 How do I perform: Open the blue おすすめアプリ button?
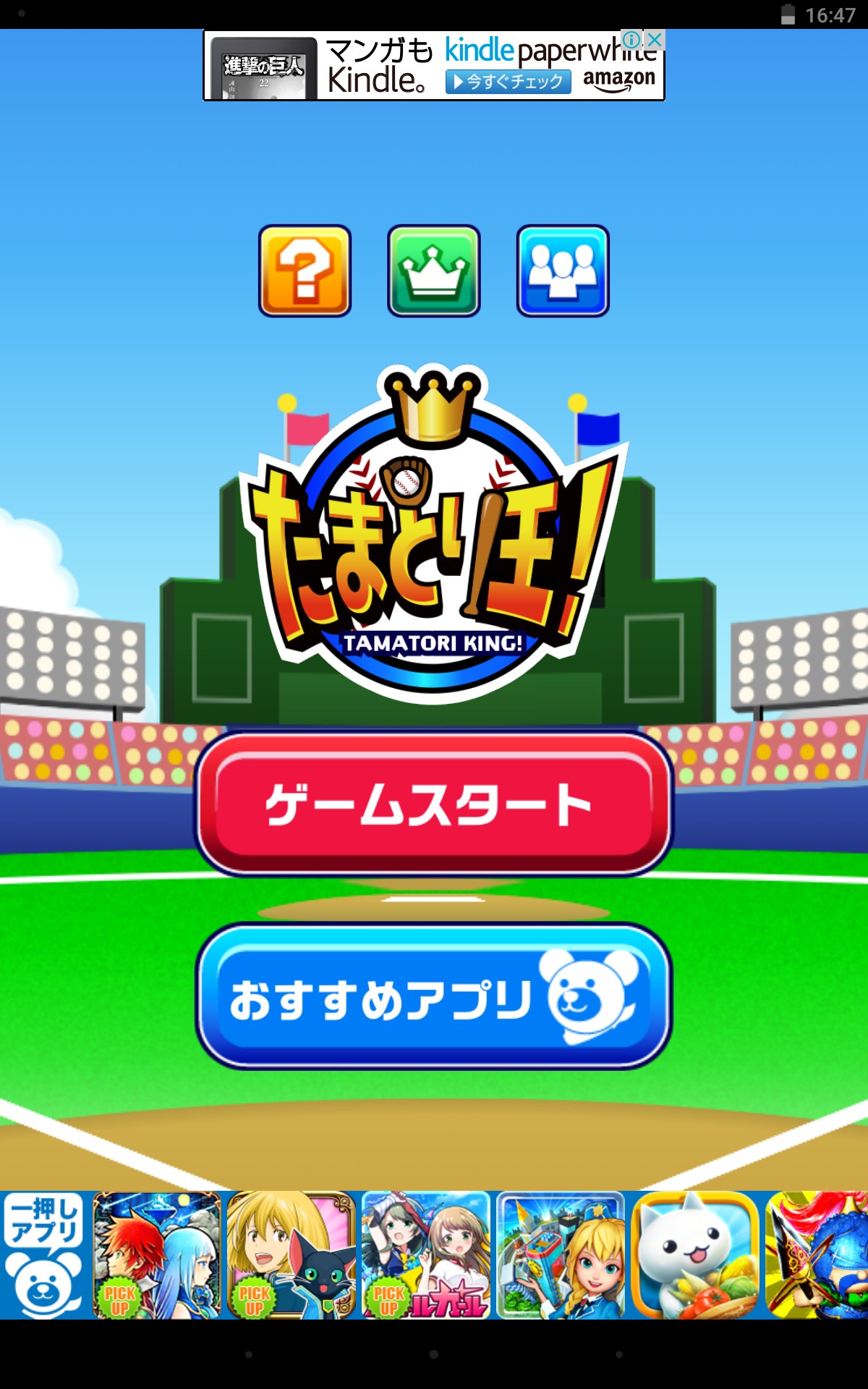coord(434,997)
